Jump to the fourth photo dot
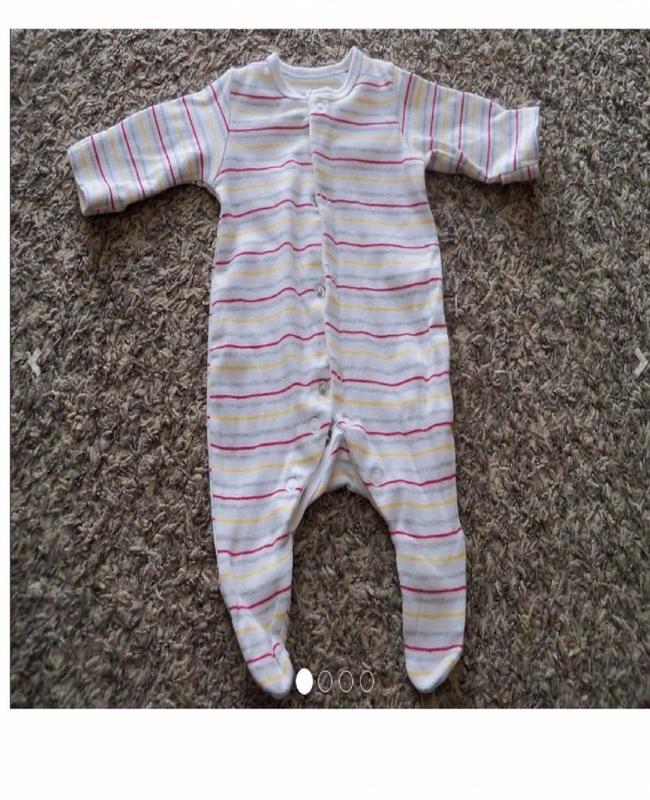Viewport: 650px width, 800px height. click(367, 681)
